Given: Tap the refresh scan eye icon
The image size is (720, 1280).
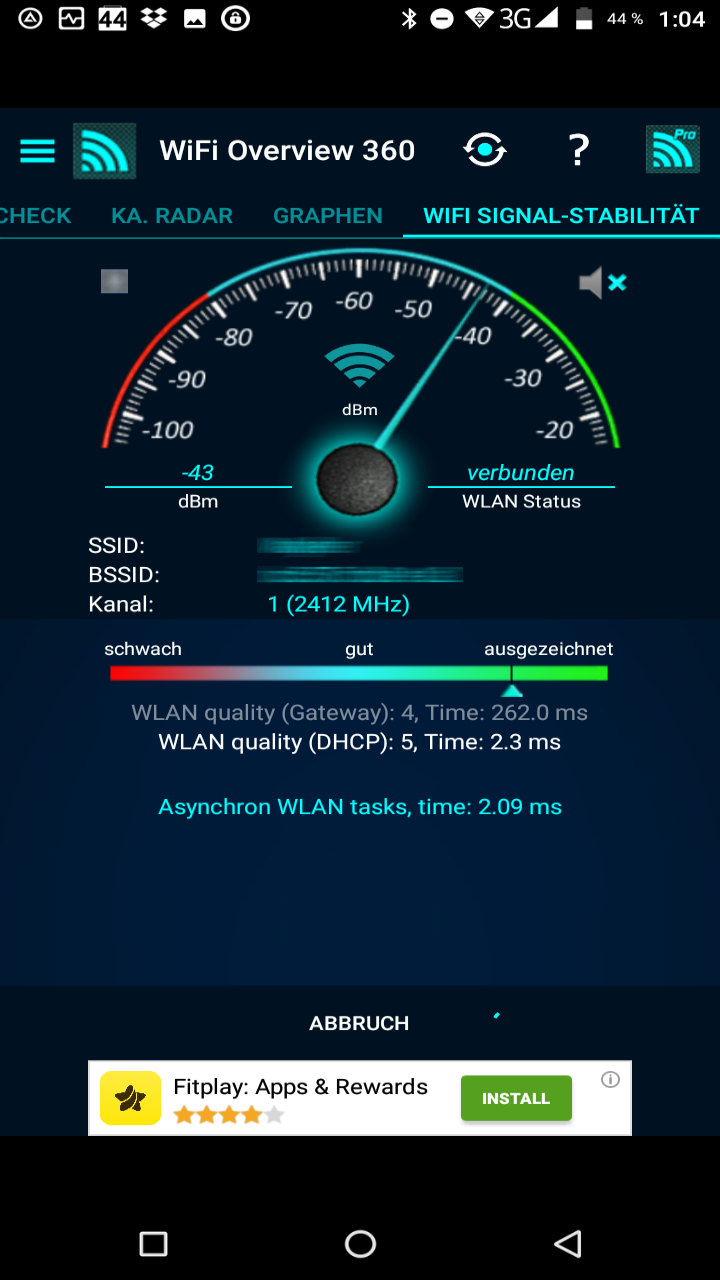Looking at the screenshot, I should pyautogui.click(x=485, y=151).
